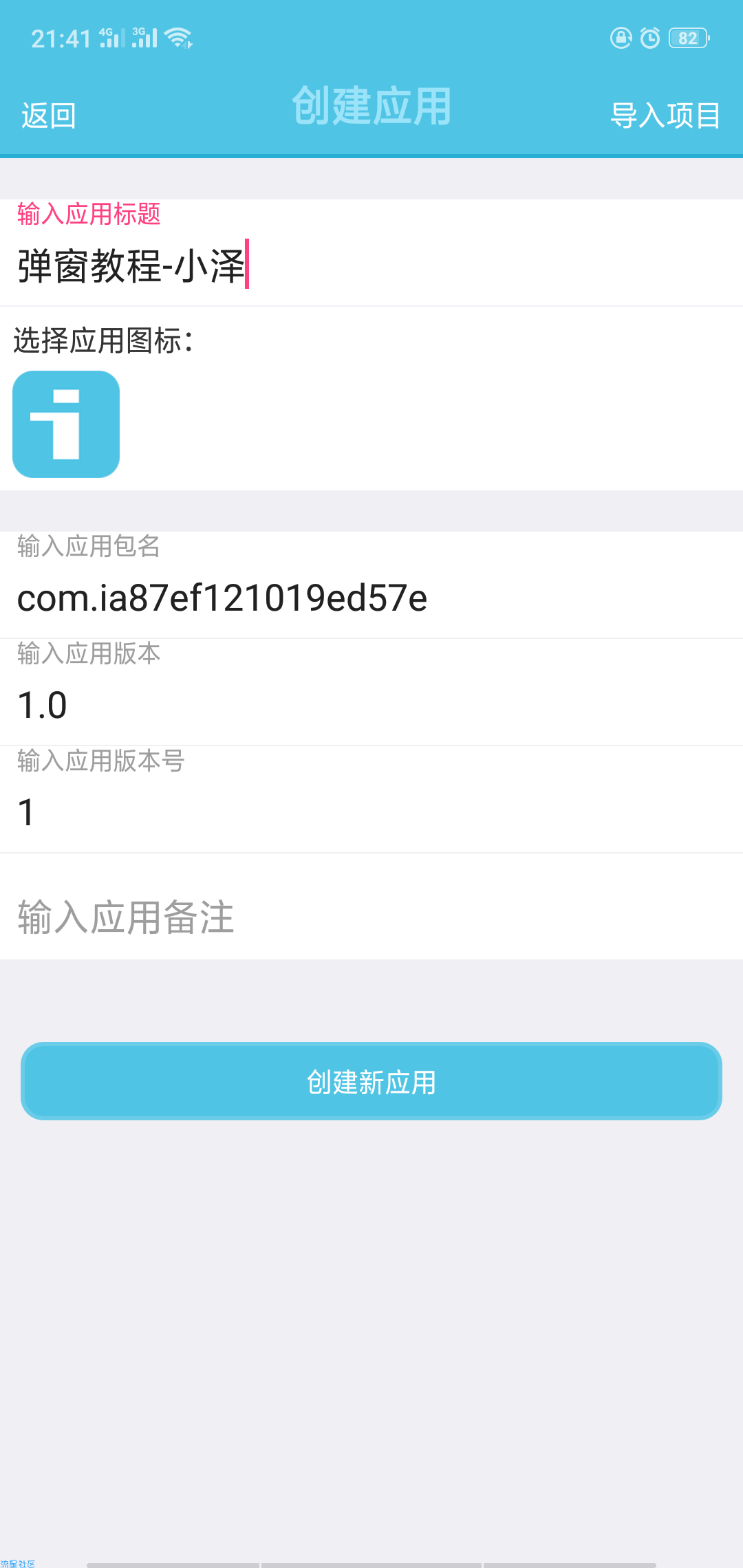Open 导入项目 to import a project
The height and width of the screenshot is (1568, 743).
[665, 116]
